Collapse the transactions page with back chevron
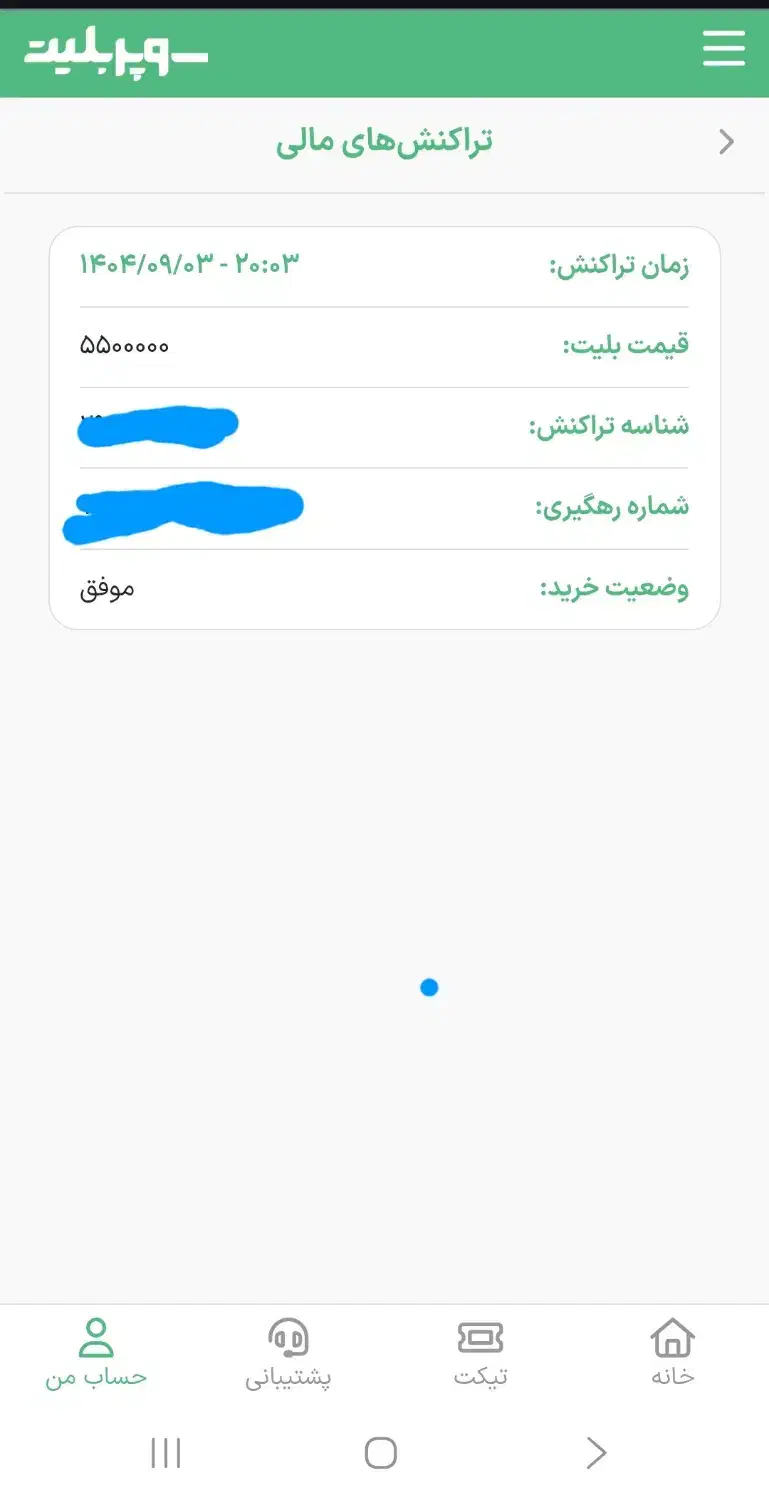Viewport: 769px width, 1500px height. pos(727,142)
